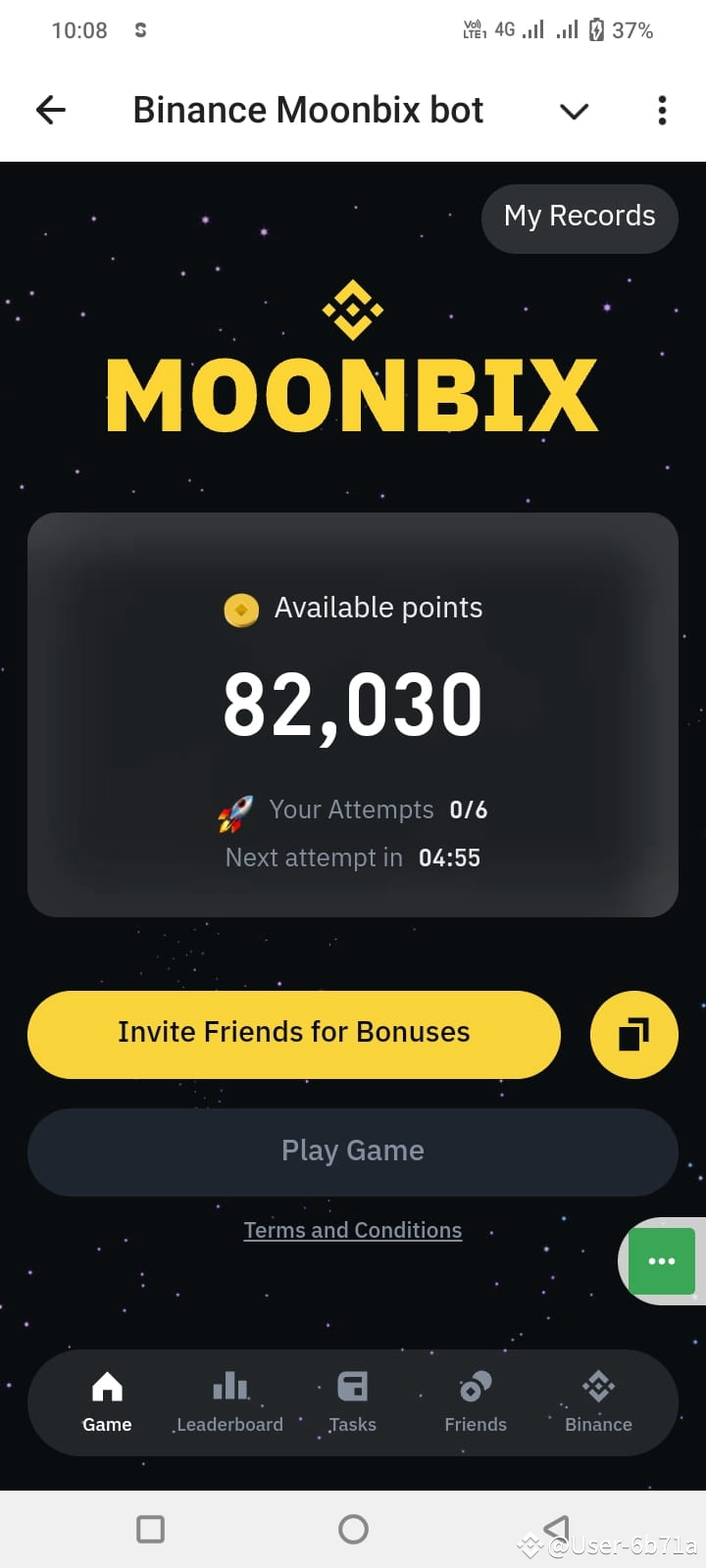Image resolution: width=706 pixels, height=1568 pixels.
Task: Expand the Binance Moonbix bot title chevron
Action: pyautogui.click(x=574, y=112)
